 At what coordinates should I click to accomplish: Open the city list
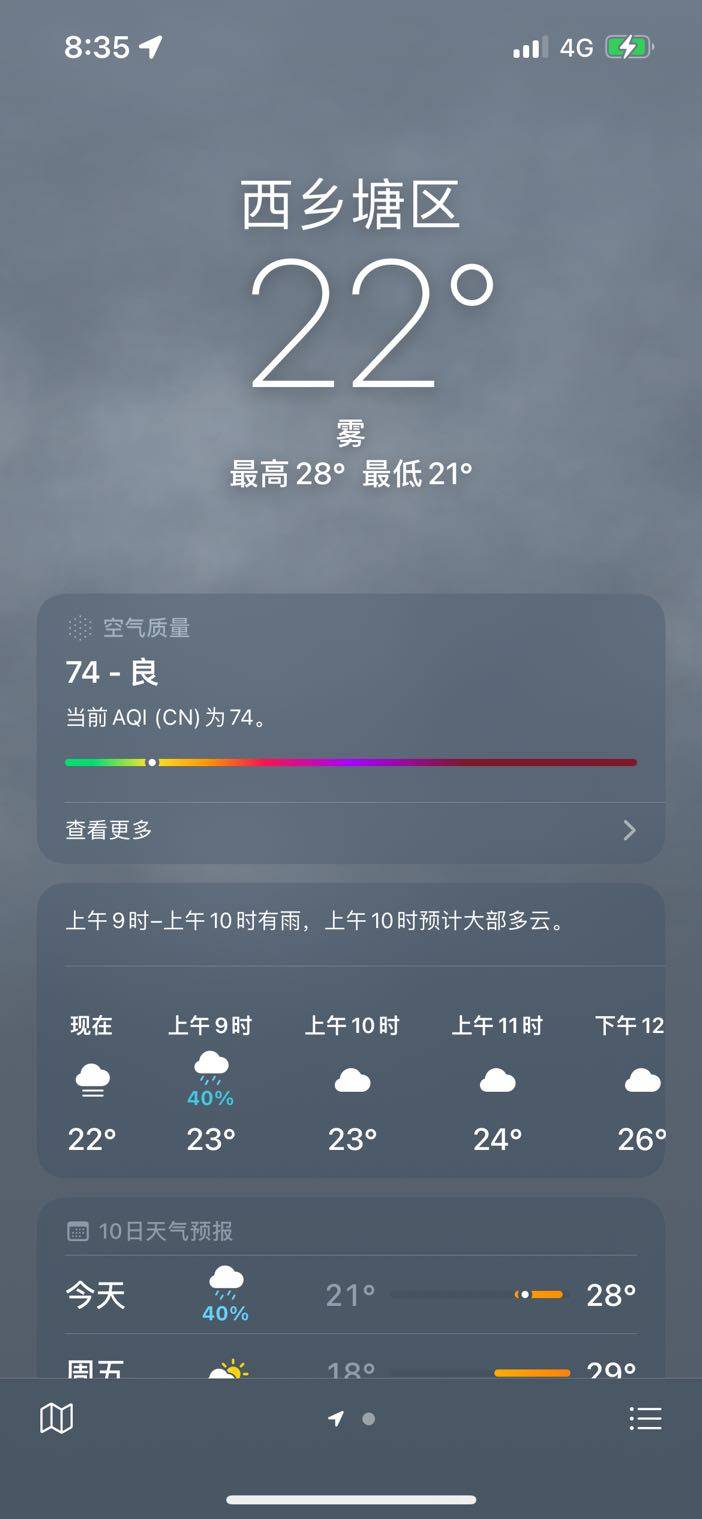(645, 1418)
